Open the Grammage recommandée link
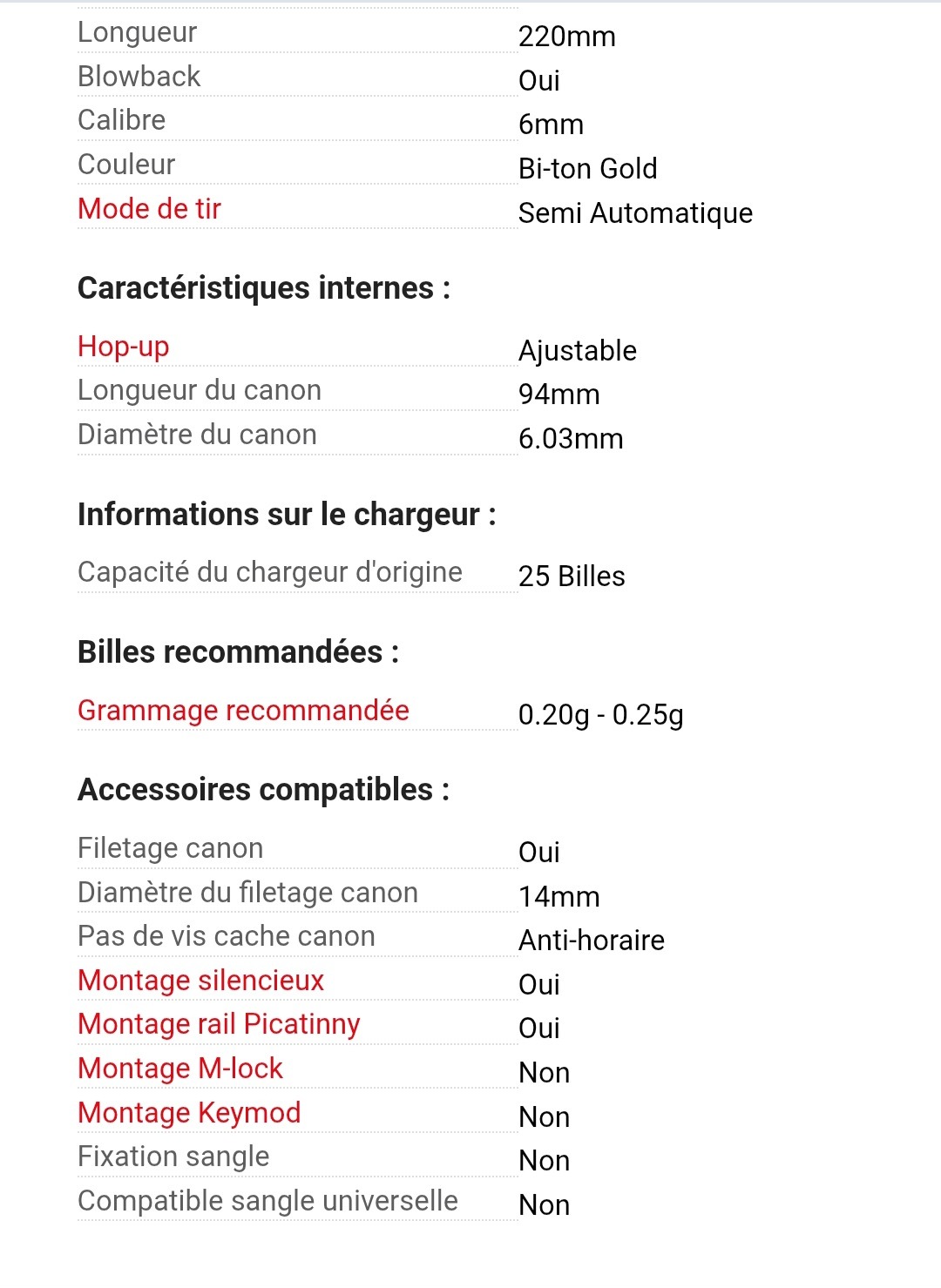 click(243, 711)
